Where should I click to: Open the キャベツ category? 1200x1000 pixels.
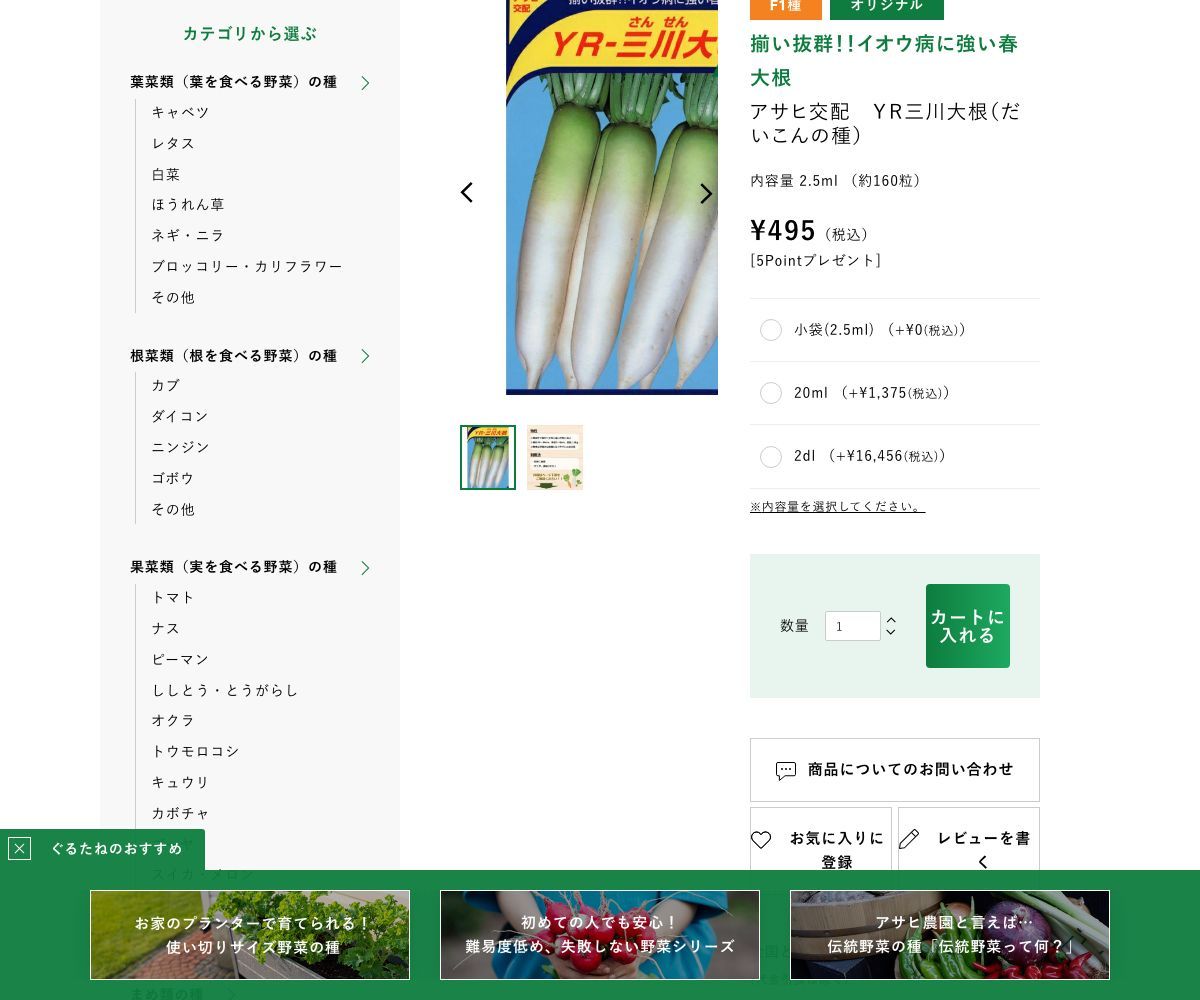181,112
